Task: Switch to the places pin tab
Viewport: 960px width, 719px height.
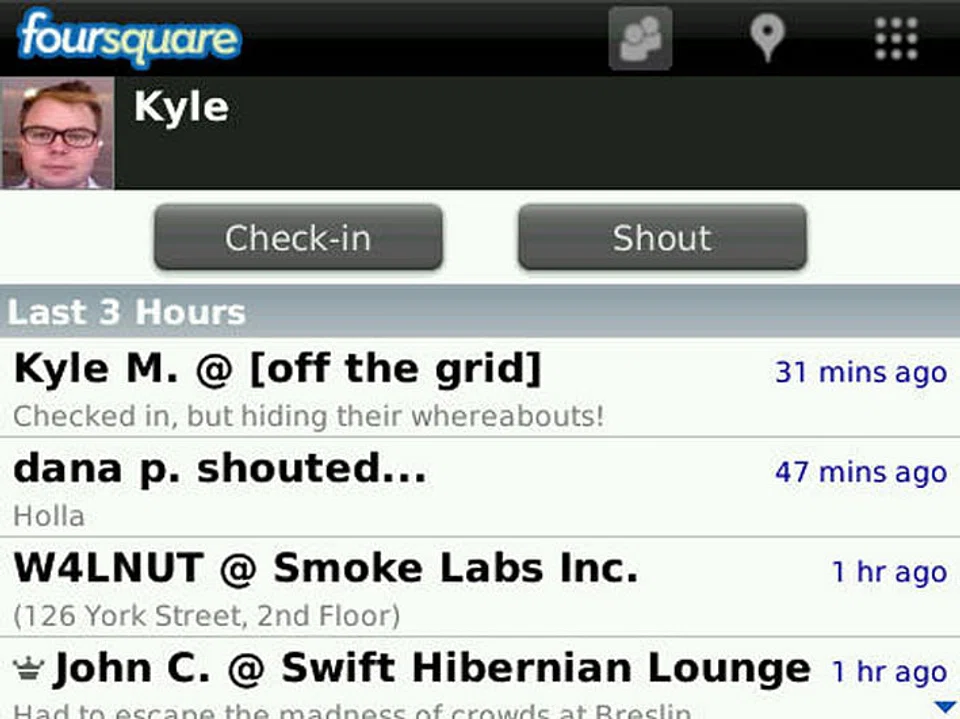Action: pos(767,39)
